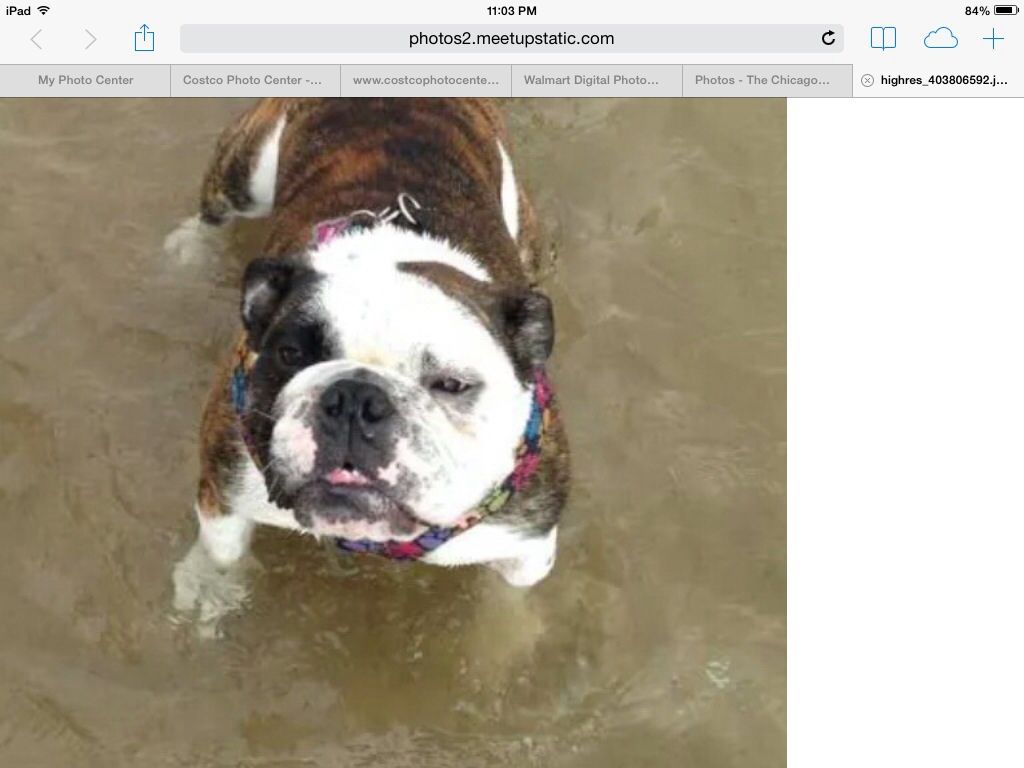Open the bookmarks book icon

(883, 39)
